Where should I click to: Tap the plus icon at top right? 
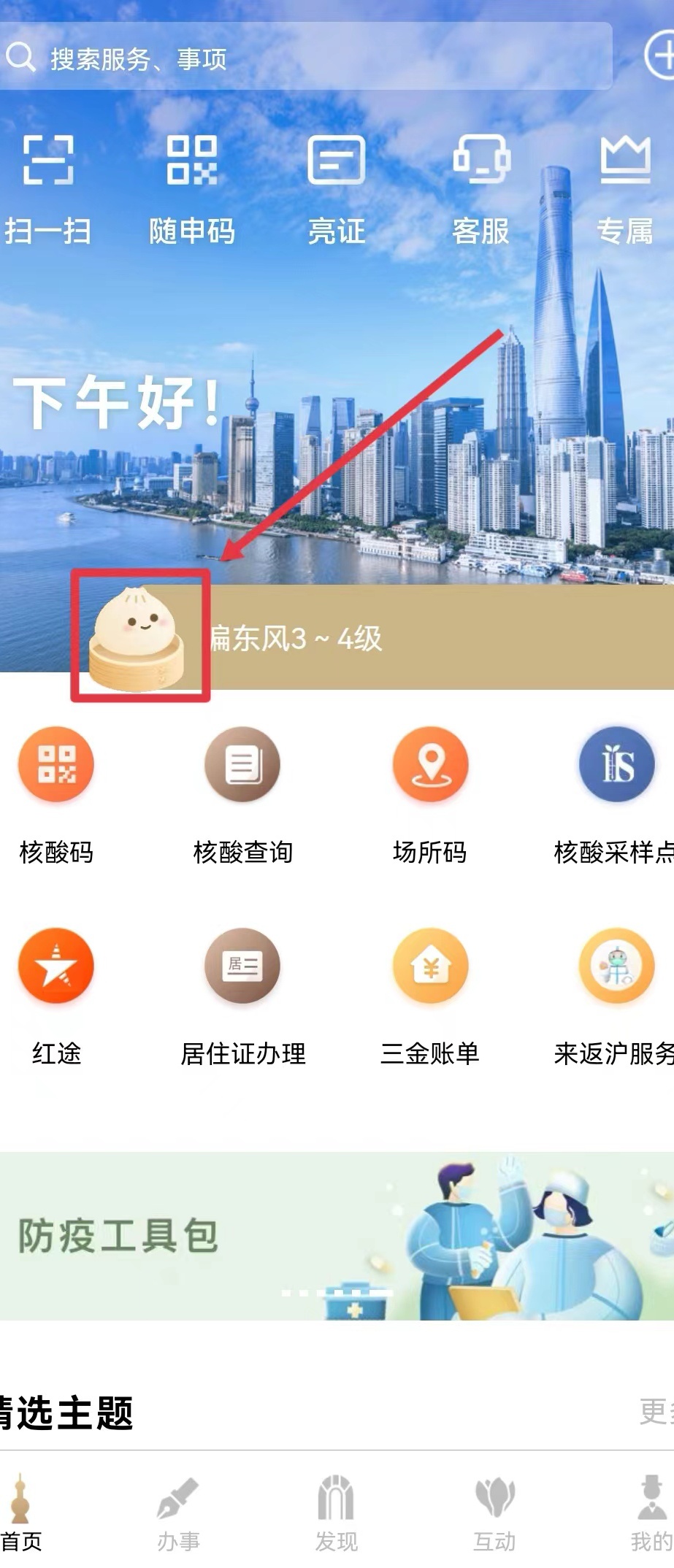pyautogui.click(x=659, y=55)
